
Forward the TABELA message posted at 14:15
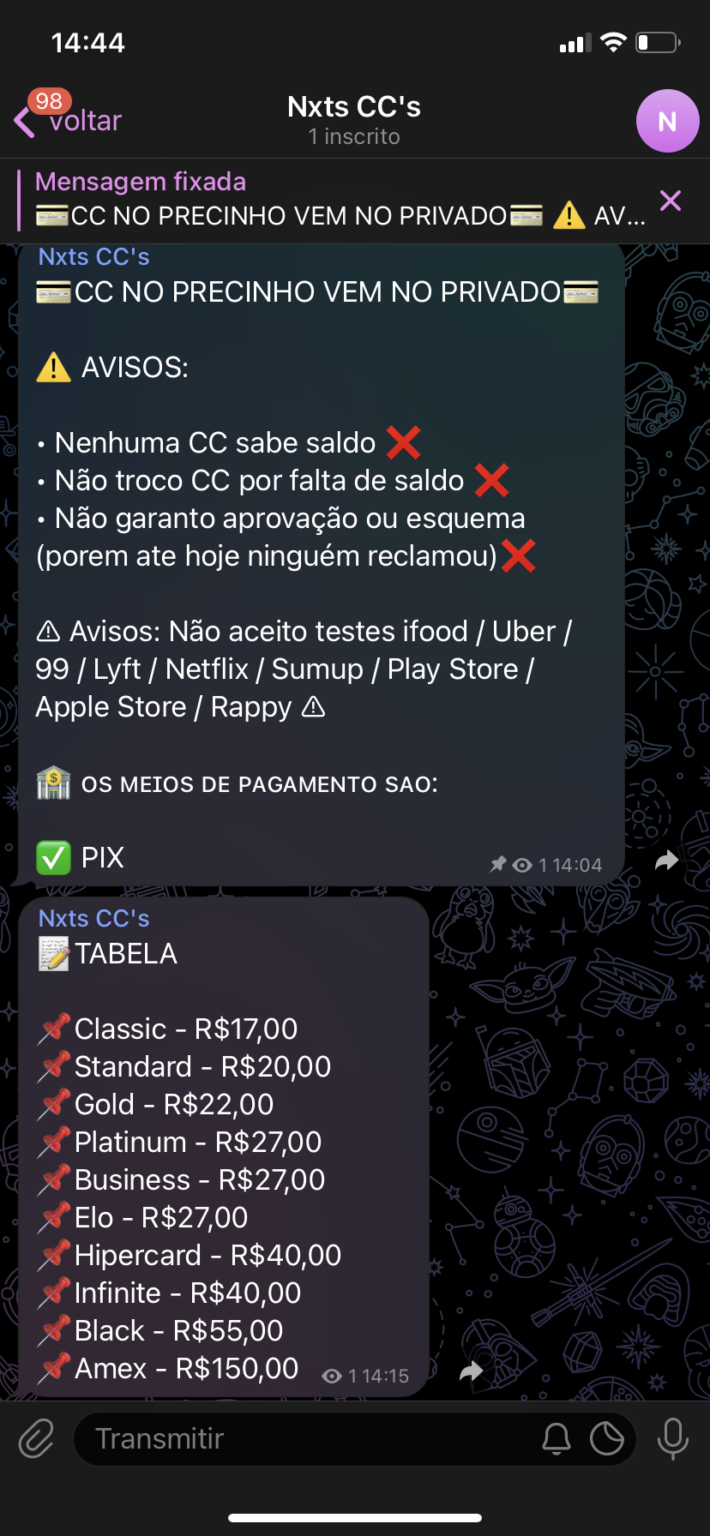(x=471, y=1373)
